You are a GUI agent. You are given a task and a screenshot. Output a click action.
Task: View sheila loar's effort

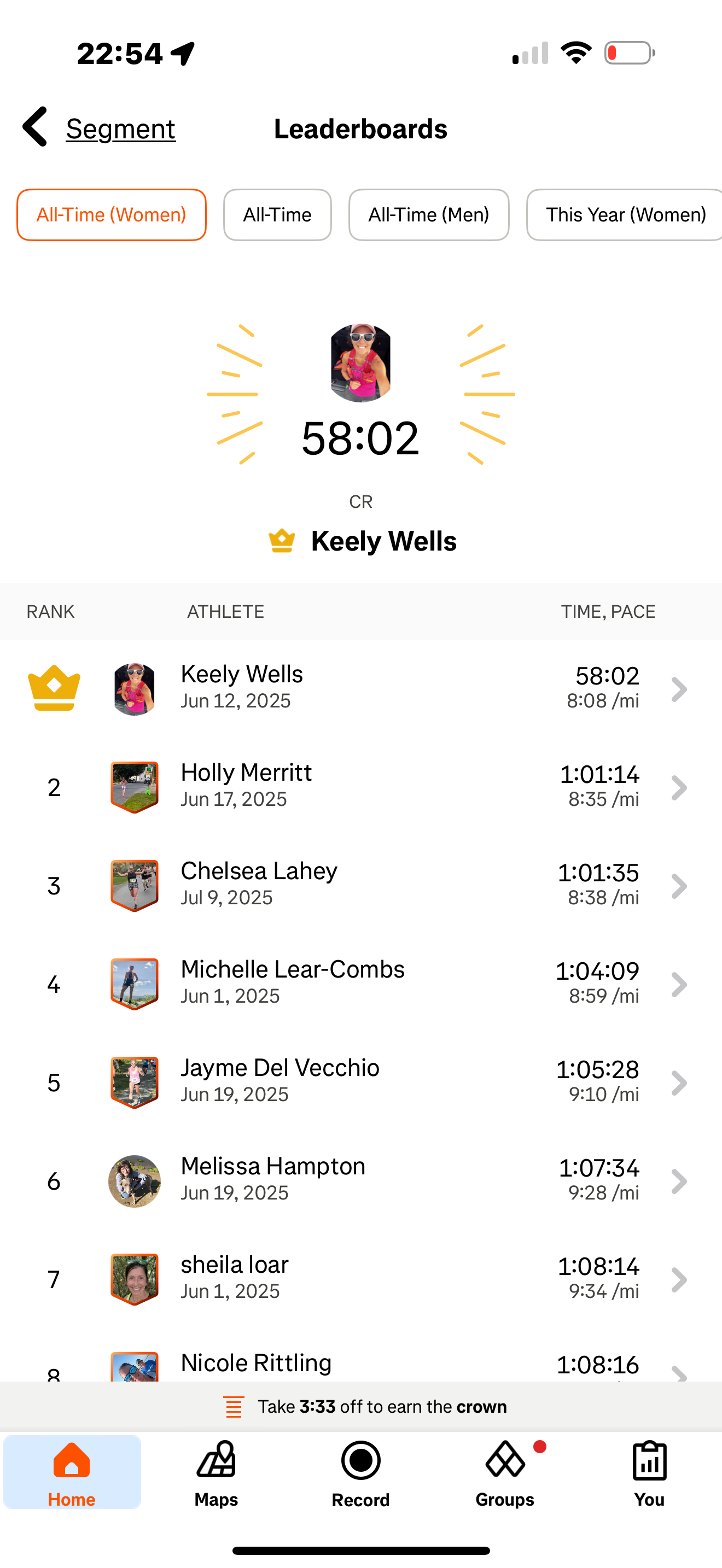(361, 1279)
